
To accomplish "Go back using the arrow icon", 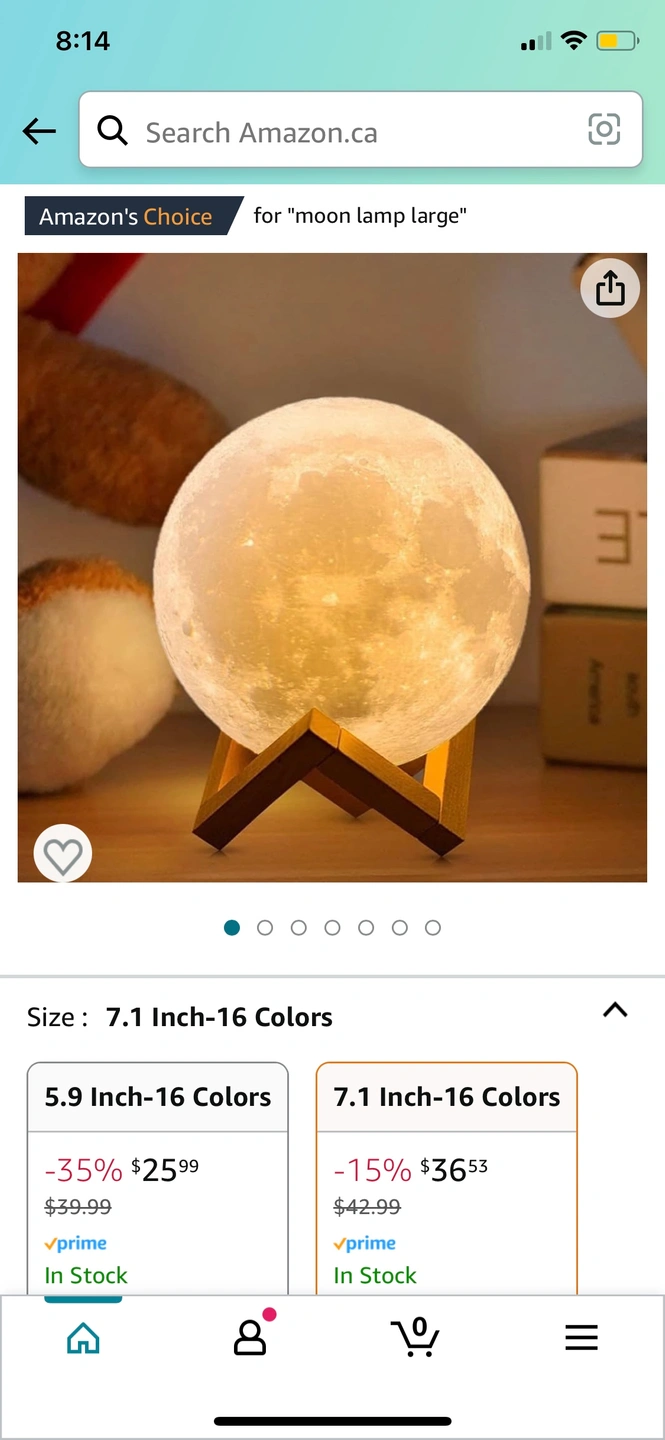I will [39, 131].
